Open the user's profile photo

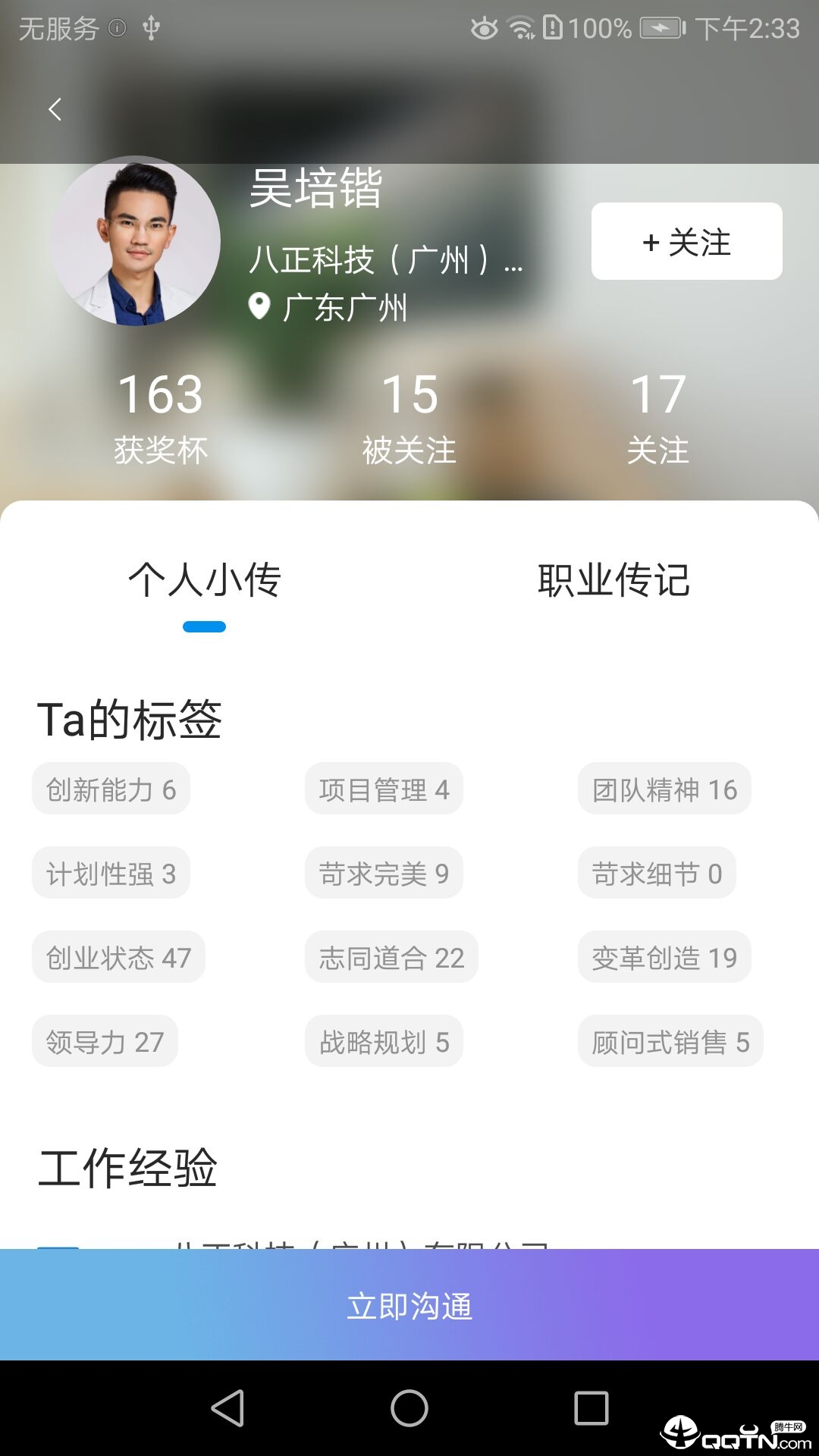click(136, 241)
